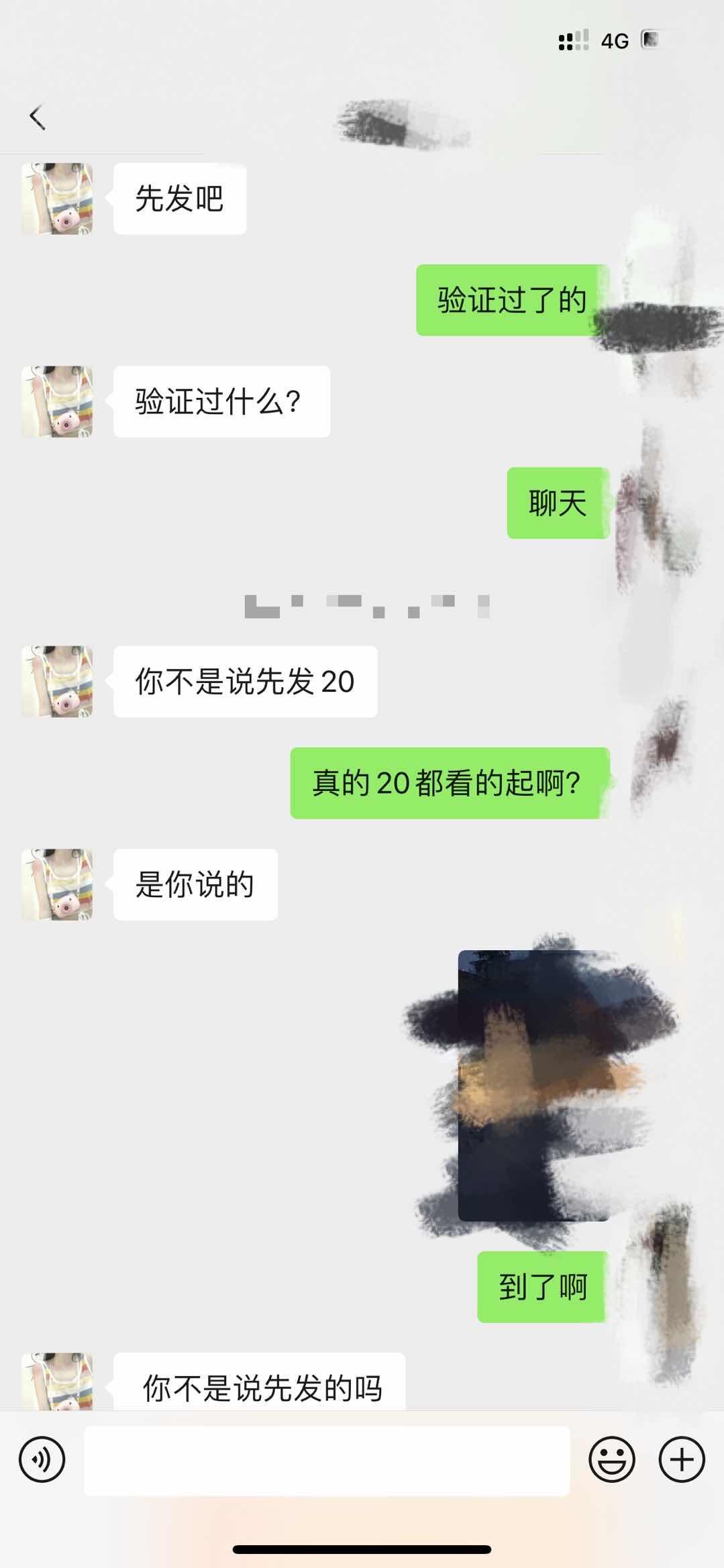Open the emoji sticker panel

611,1459
